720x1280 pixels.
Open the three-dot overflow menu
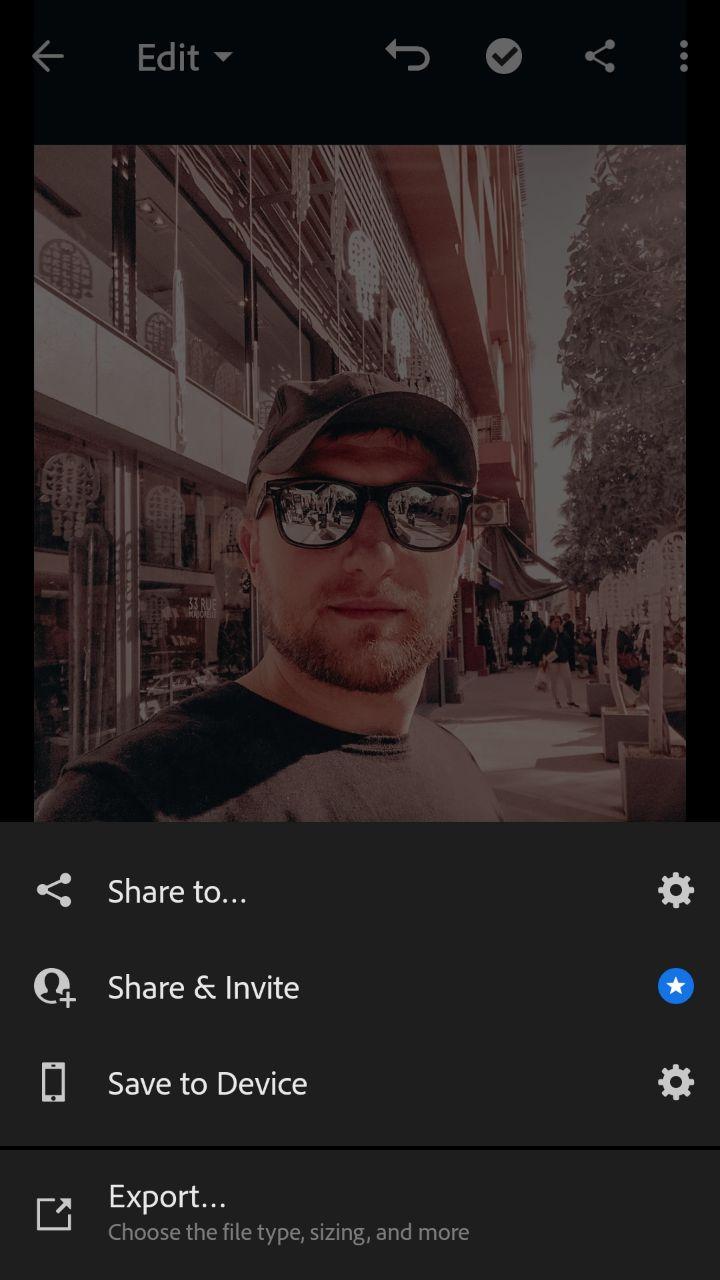coord(683,57)
